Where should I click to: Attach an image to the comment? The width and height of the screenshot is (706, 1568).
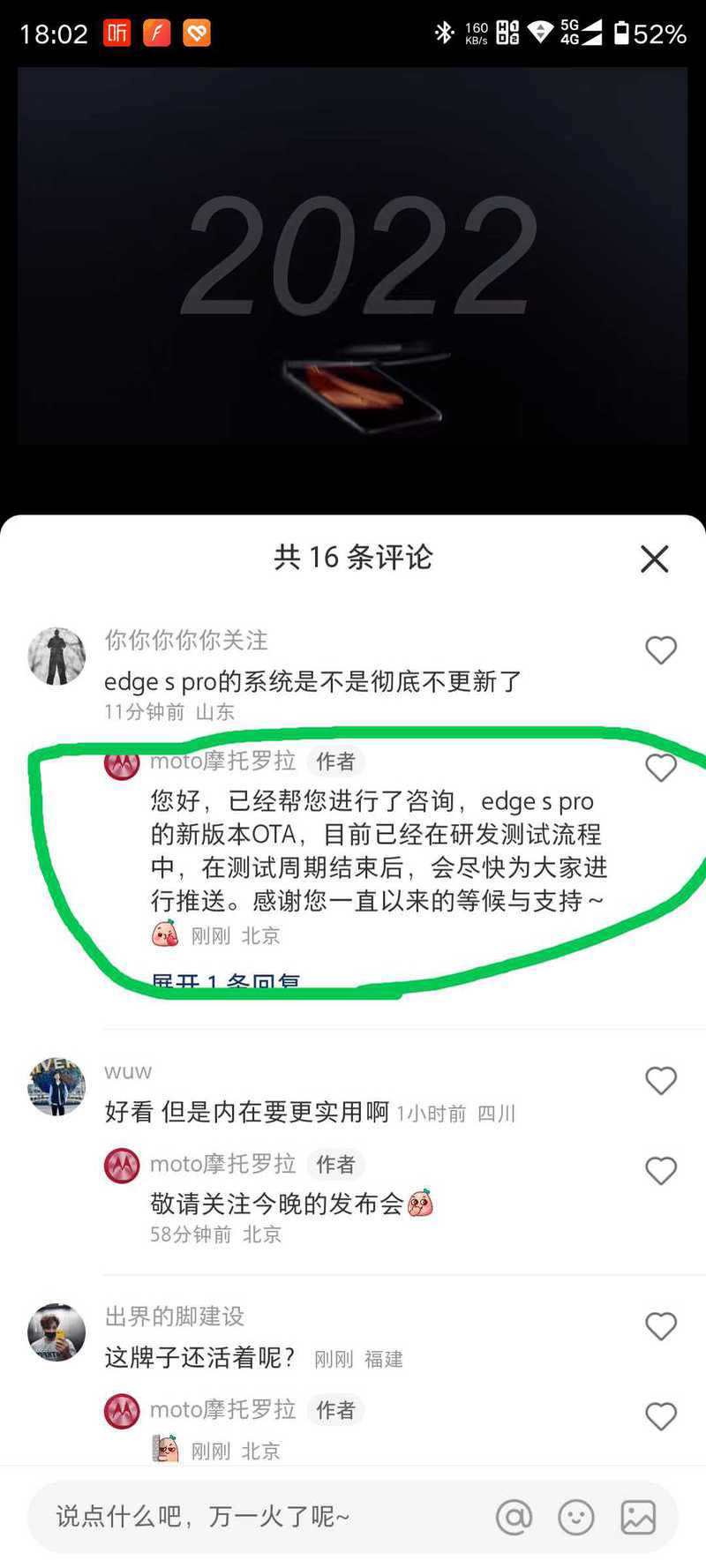(638, 1518)
